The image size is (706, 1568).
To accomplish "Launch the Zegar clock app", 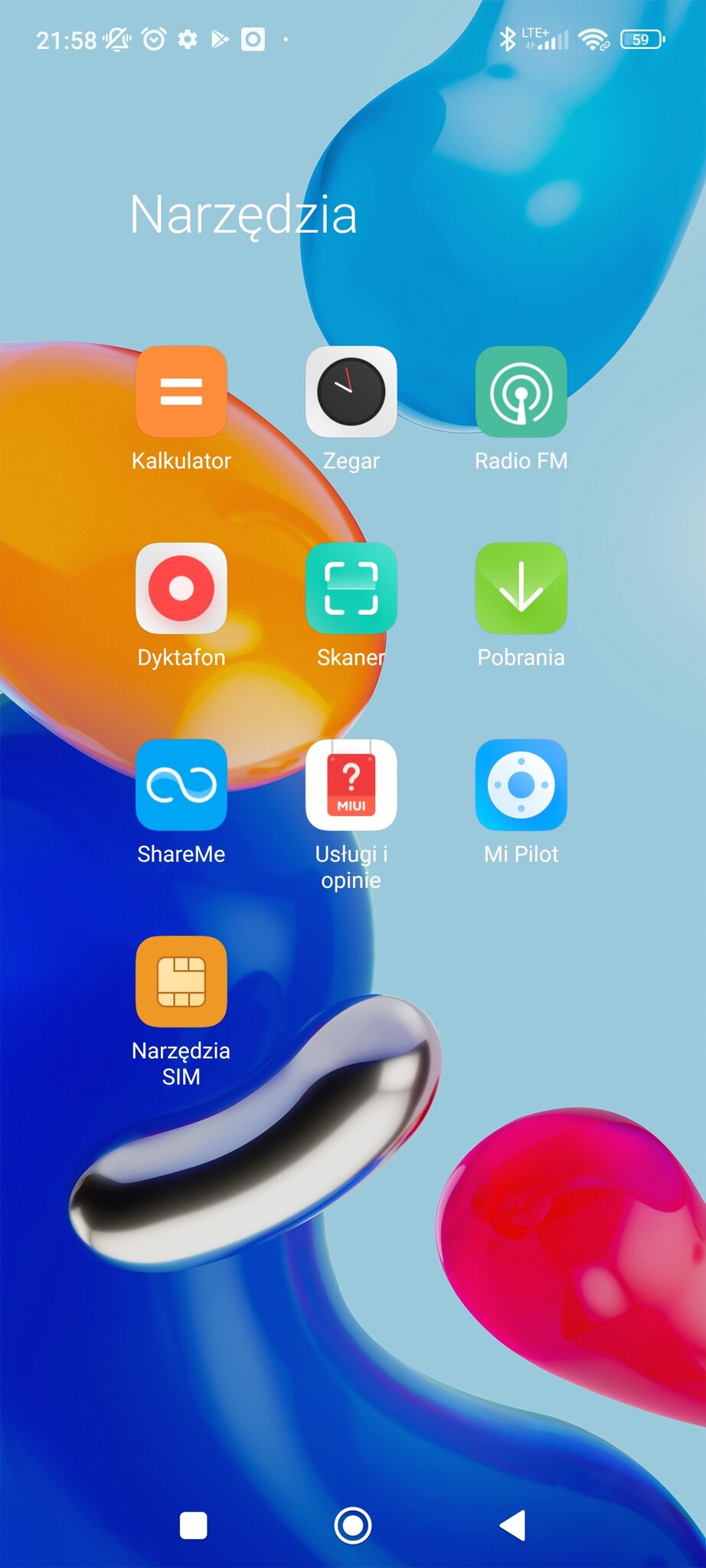I will pos(351,392).
